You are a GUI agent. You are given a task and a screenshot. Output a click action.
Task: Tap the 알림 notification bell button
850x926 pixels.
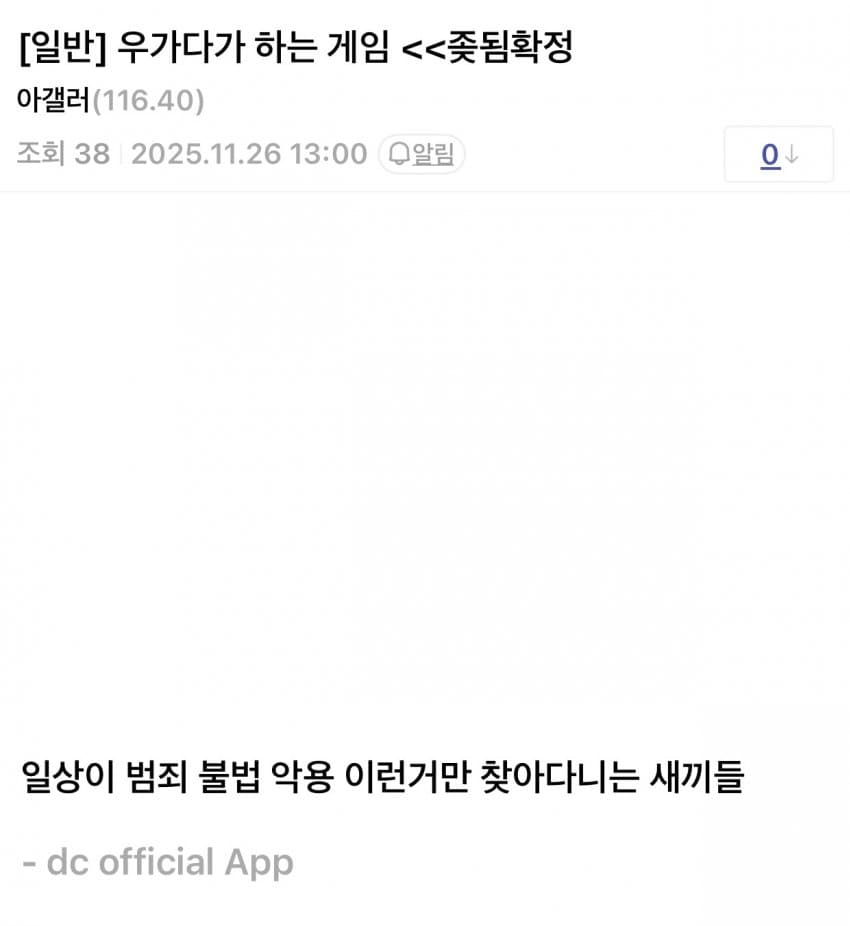click(x=421, y=154)
